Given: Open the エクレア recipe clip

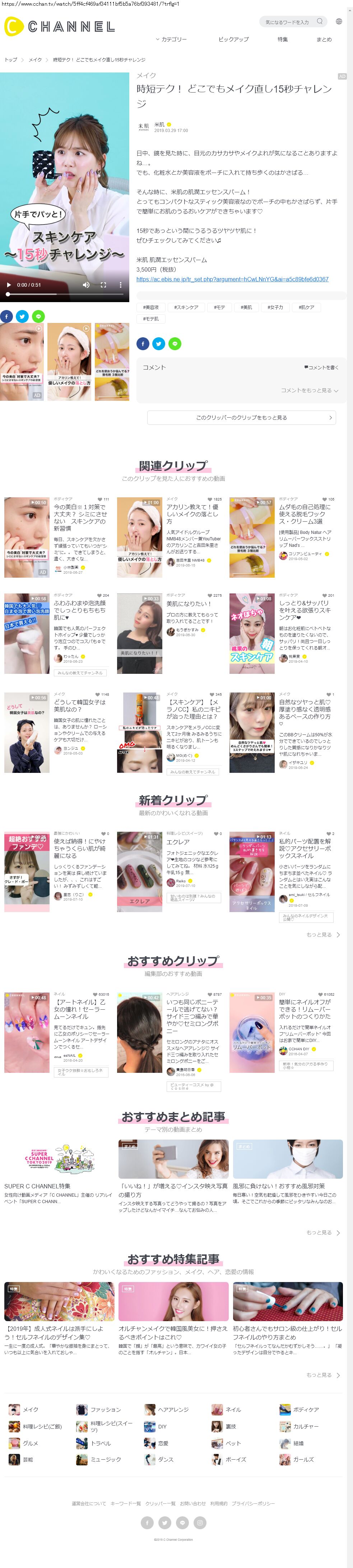Looking at the screenshot, I should coord(178,842).
